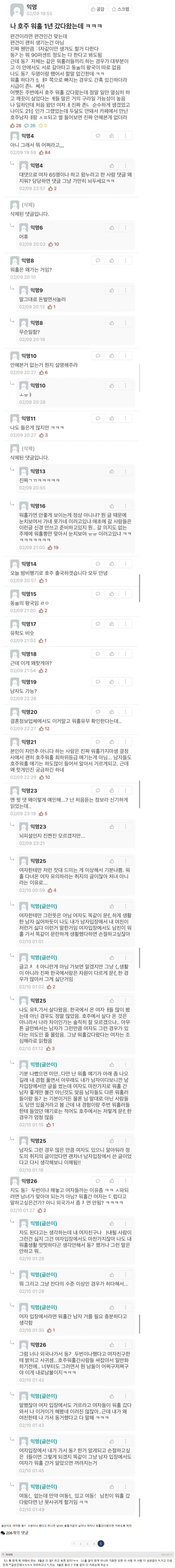This screenshot has height=1568, width=175.
Task: Tap the 공감 button on the post
Action: pos(97,9)
